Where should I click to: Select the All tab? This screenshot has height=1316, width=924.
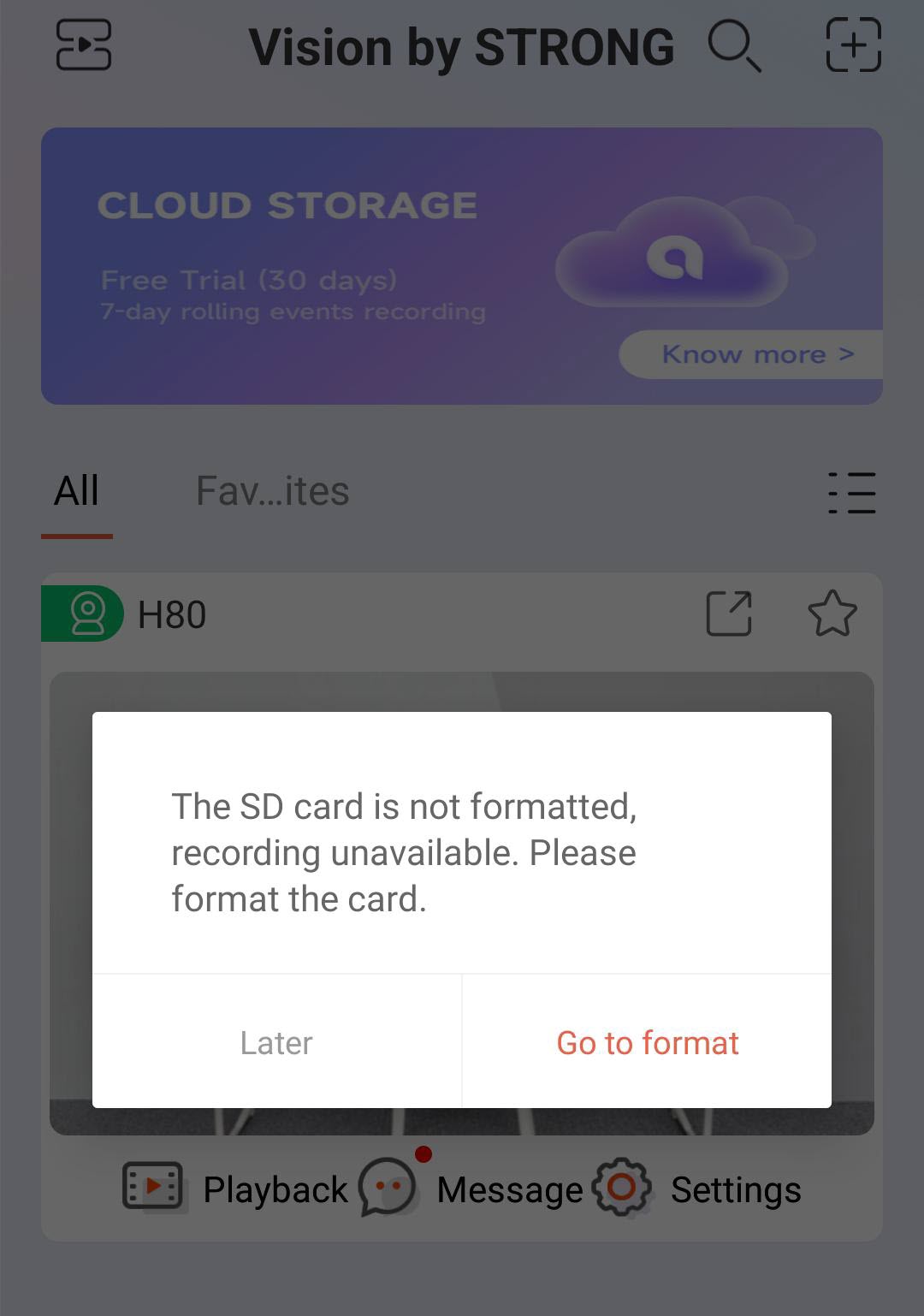[77, 491]
